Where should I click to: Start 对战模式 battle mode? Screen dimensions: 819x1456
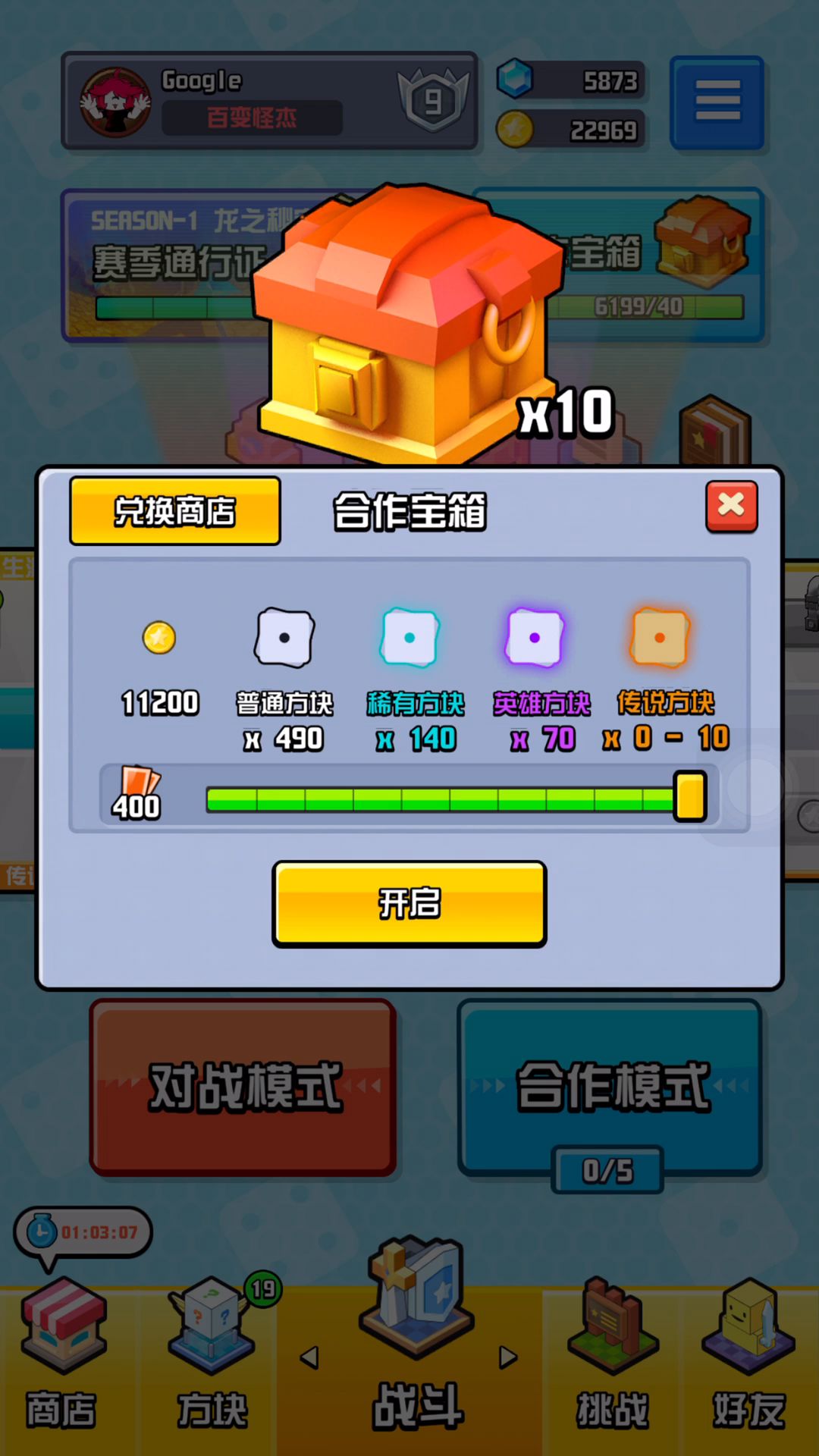(x=243, y=1087)
